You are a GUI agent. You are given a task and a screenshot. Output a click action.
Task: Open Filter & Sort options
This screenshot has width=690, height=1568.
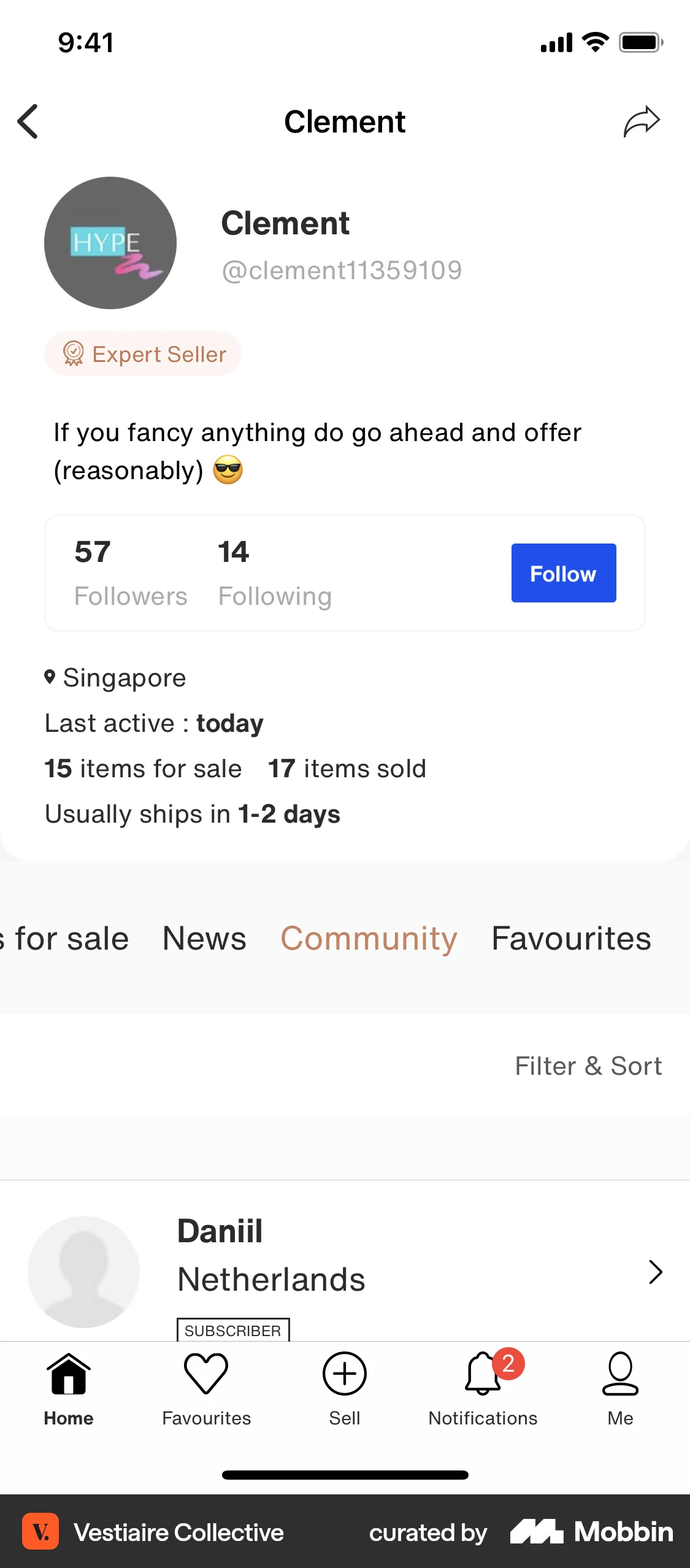point(588,1066)
